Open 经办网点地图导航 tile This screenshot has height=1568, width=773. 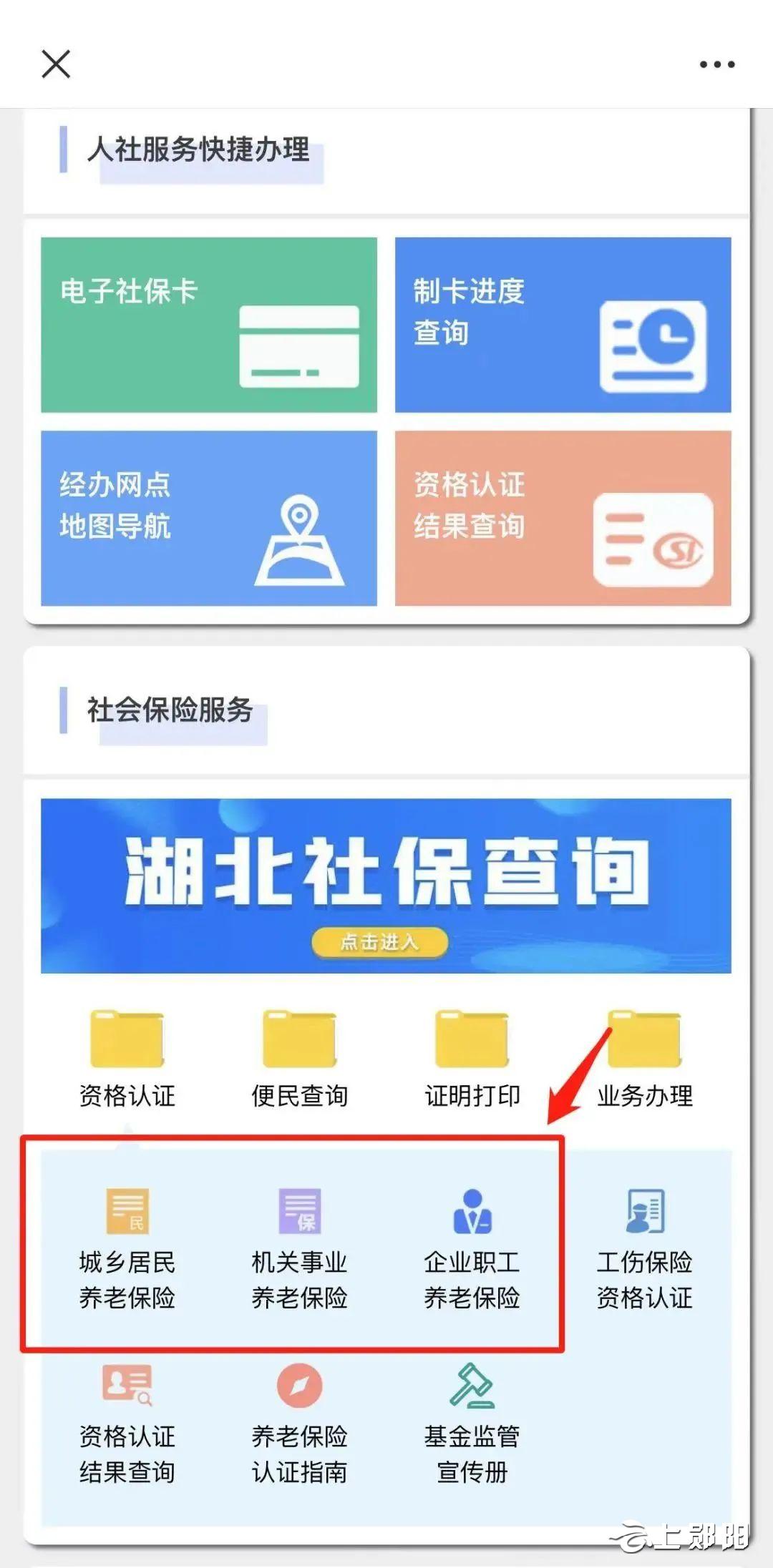click(209, 518)
